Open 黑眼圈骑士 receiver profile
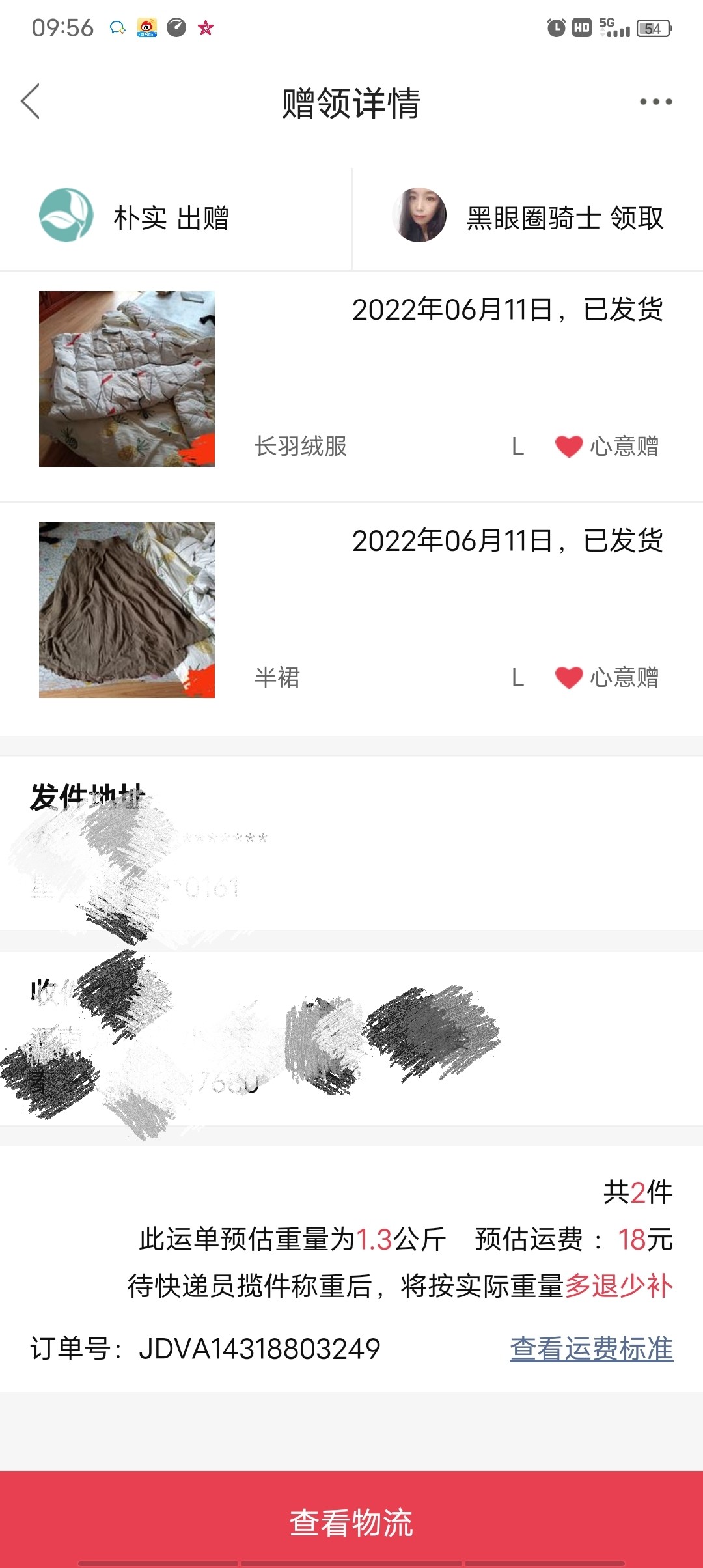The width and height of the screenshot is (703, 1568). 420,216
